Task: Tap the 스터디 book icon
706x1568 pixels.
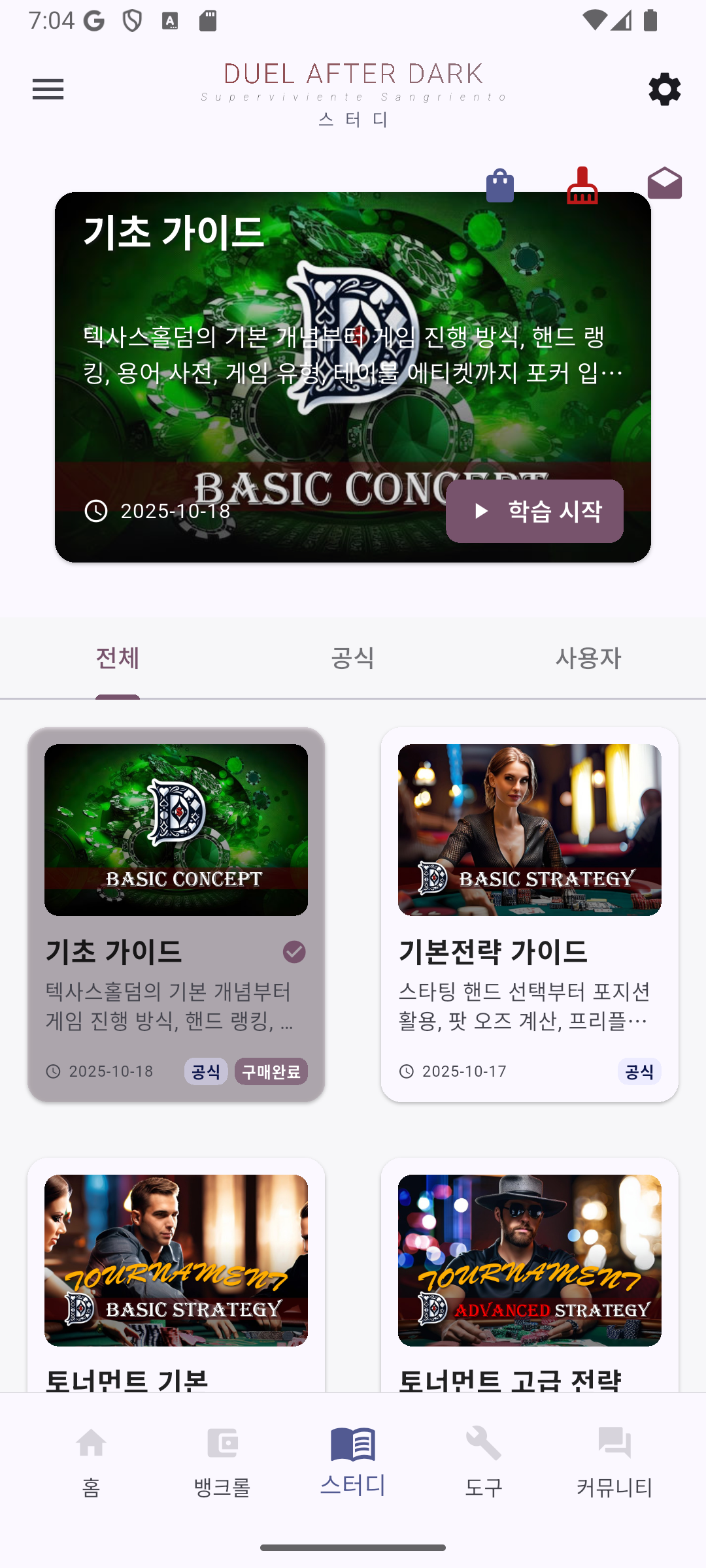Action: (352, 1443)
